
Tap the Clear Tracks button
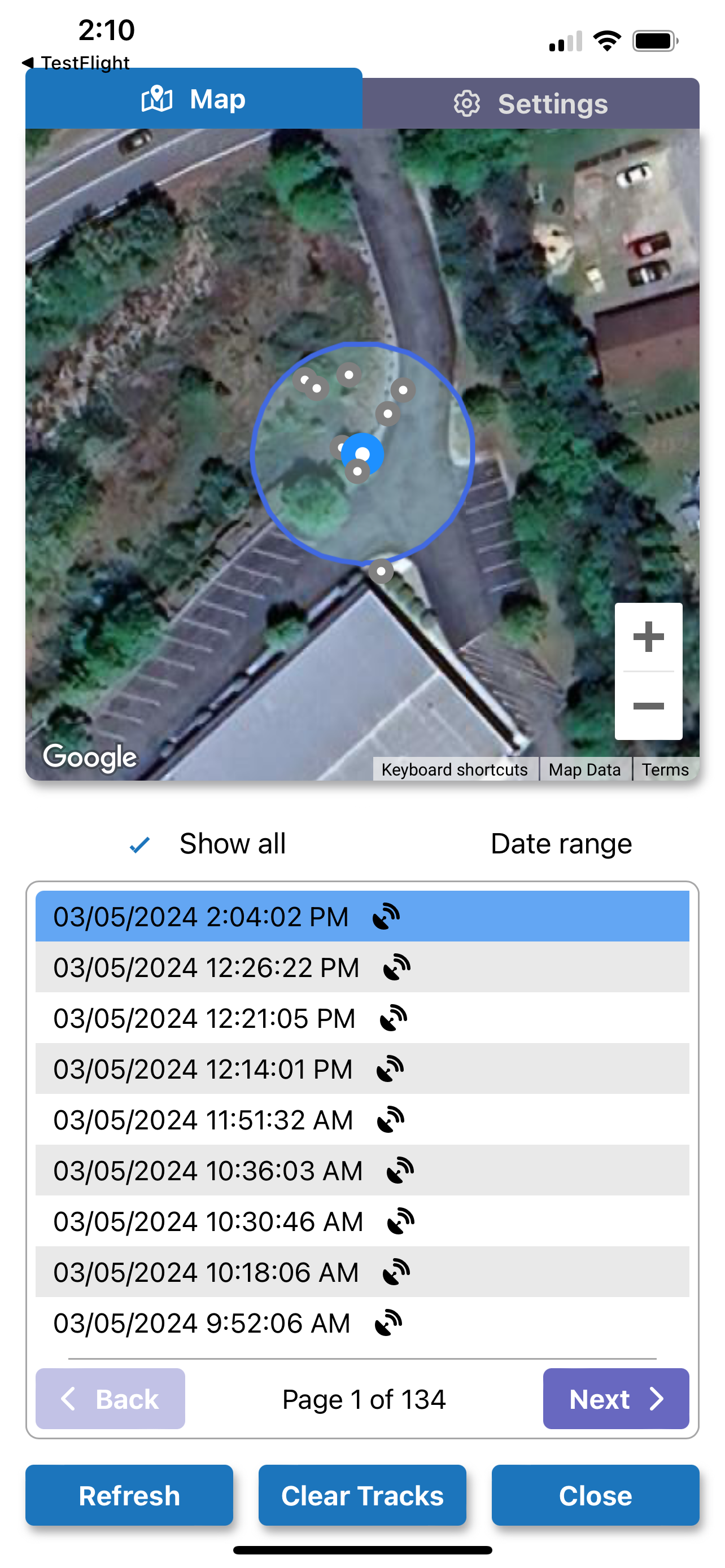[362, 1496]
